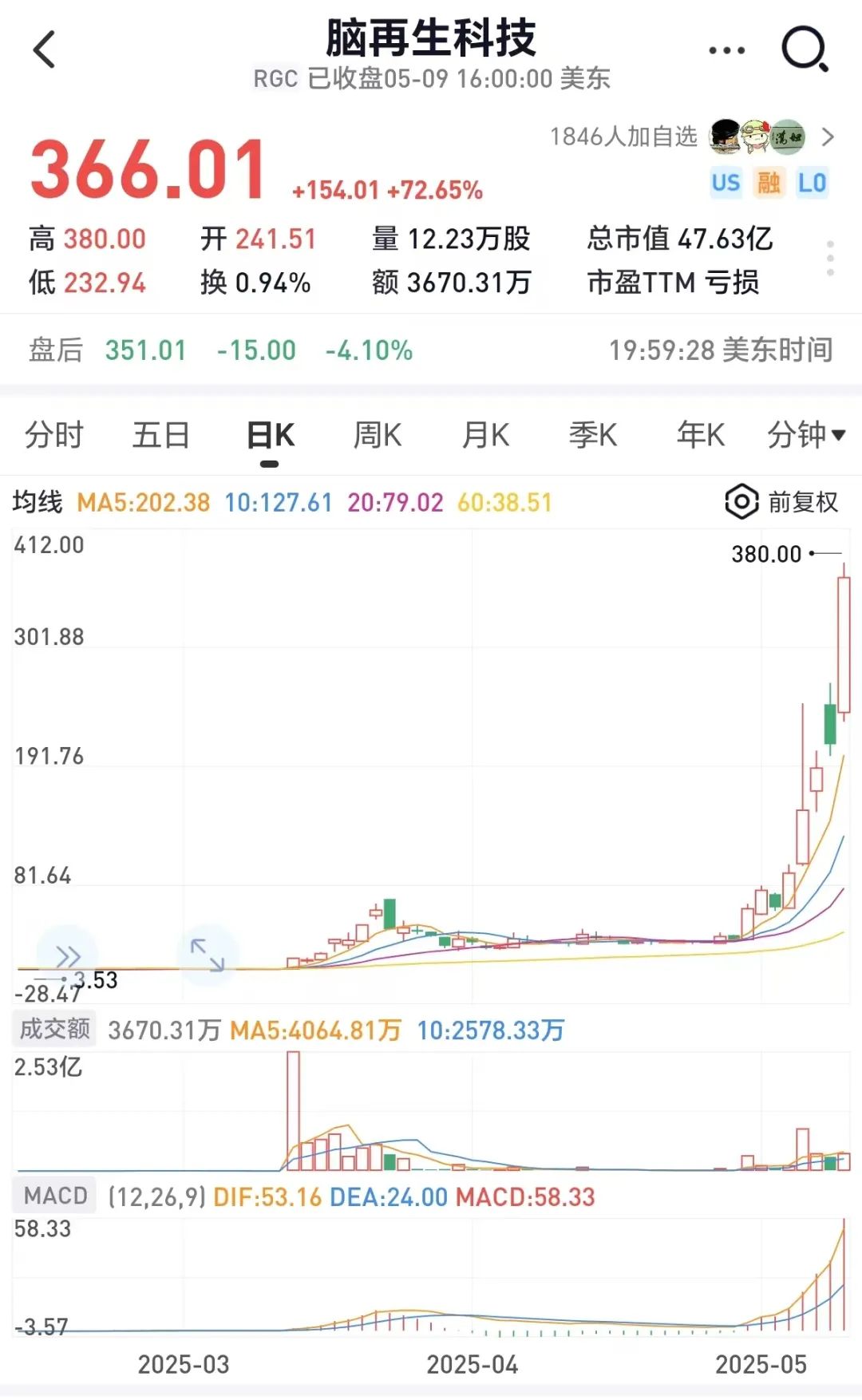
Task: Switch to the 五日 chart tab
Action: [x=161, y=435]
